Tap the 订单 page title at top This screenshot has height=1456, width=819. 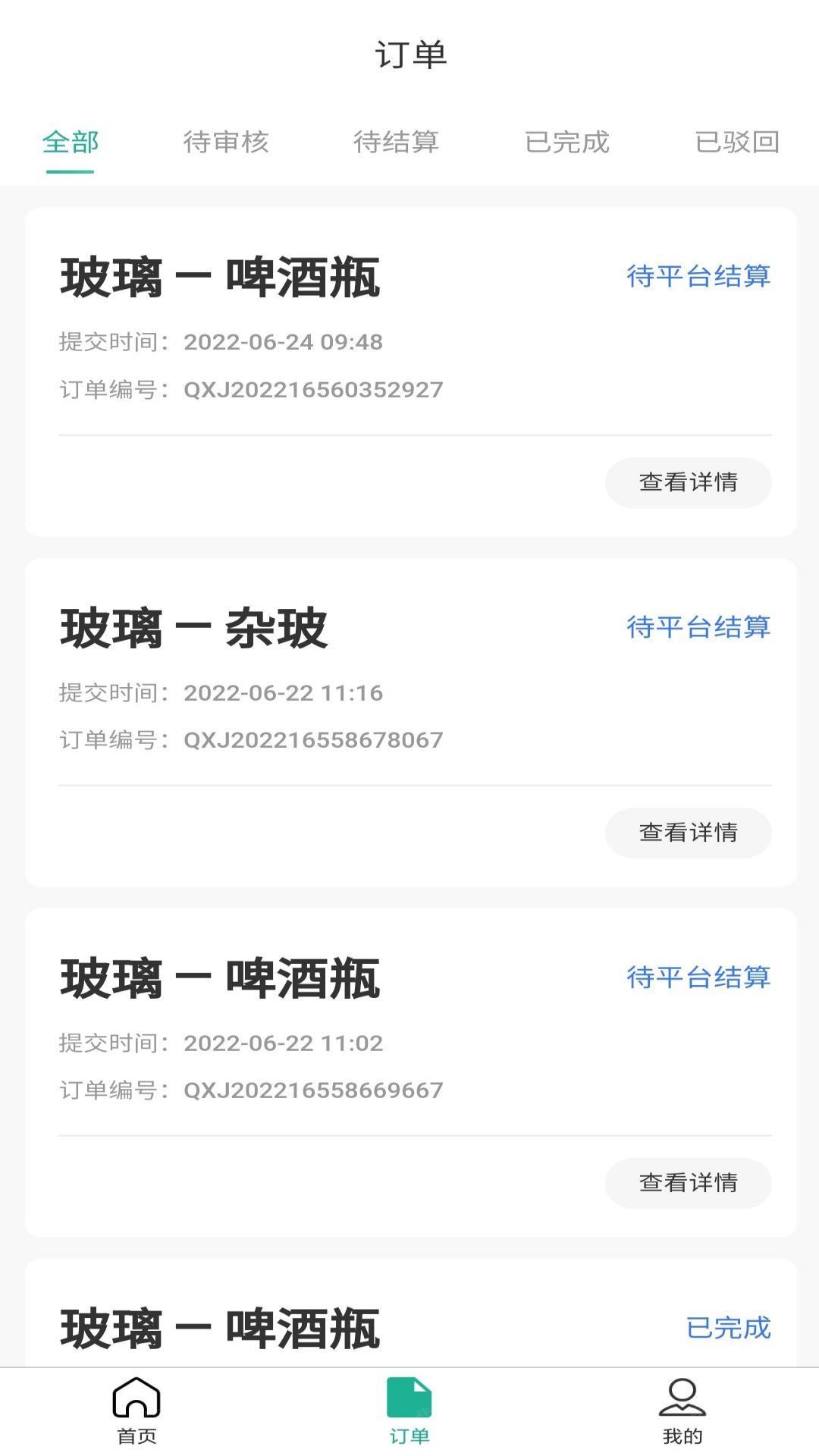(409, 54)
